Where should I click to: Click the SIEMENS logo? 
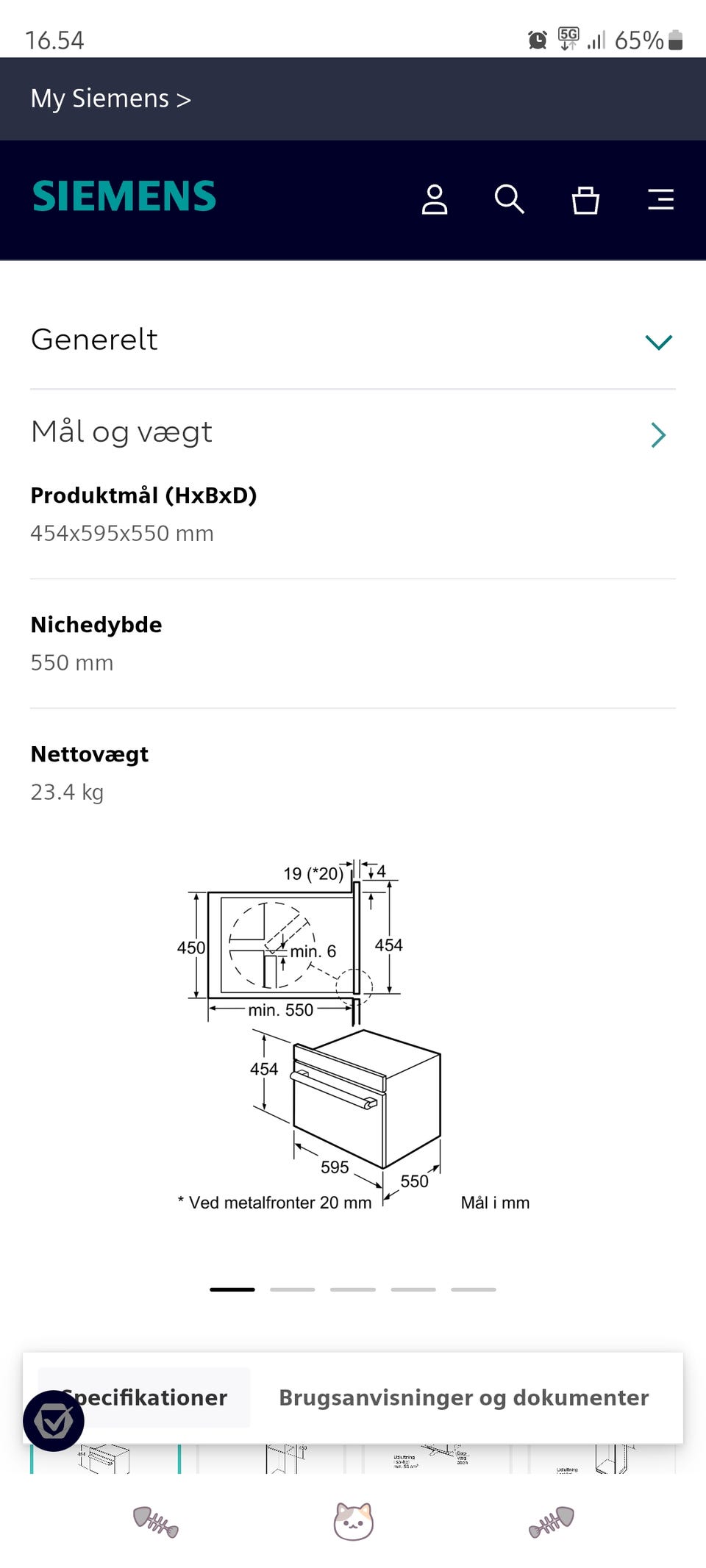click(x=124, y=196)
